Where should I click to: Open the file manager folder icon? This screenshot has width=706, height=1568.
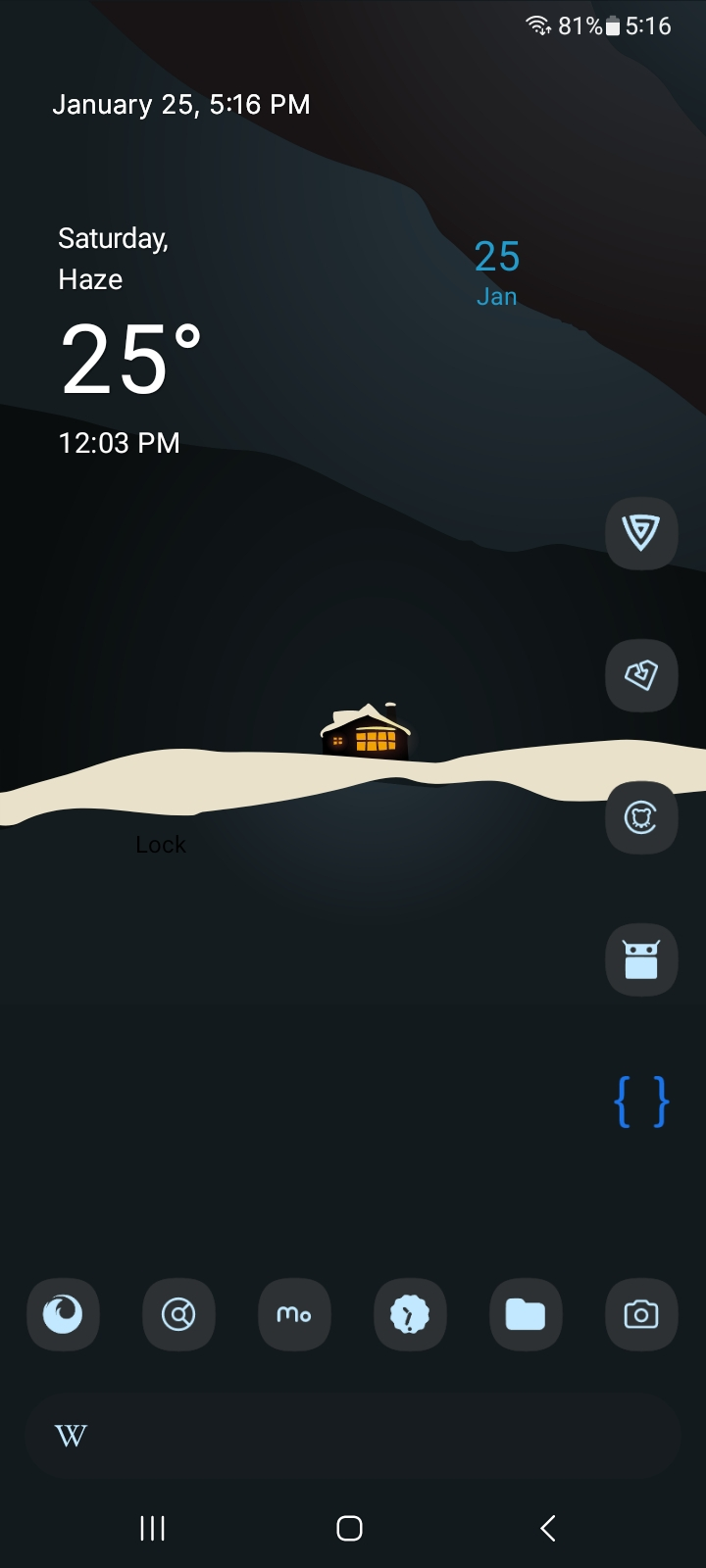click(526, 1314)
